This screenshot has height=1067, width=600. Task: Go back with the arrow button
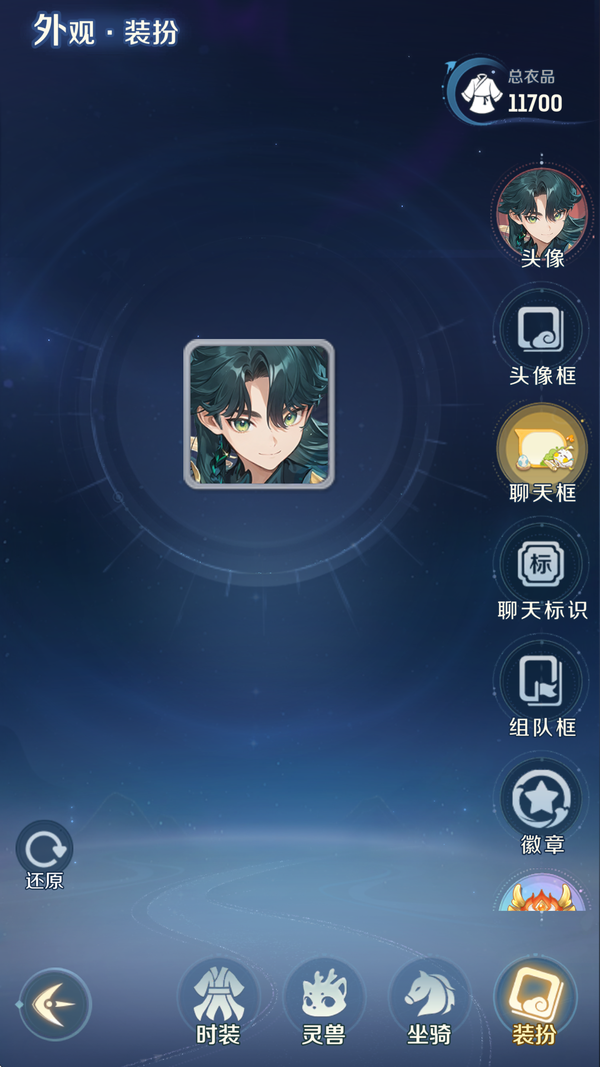pos(55,1003)
